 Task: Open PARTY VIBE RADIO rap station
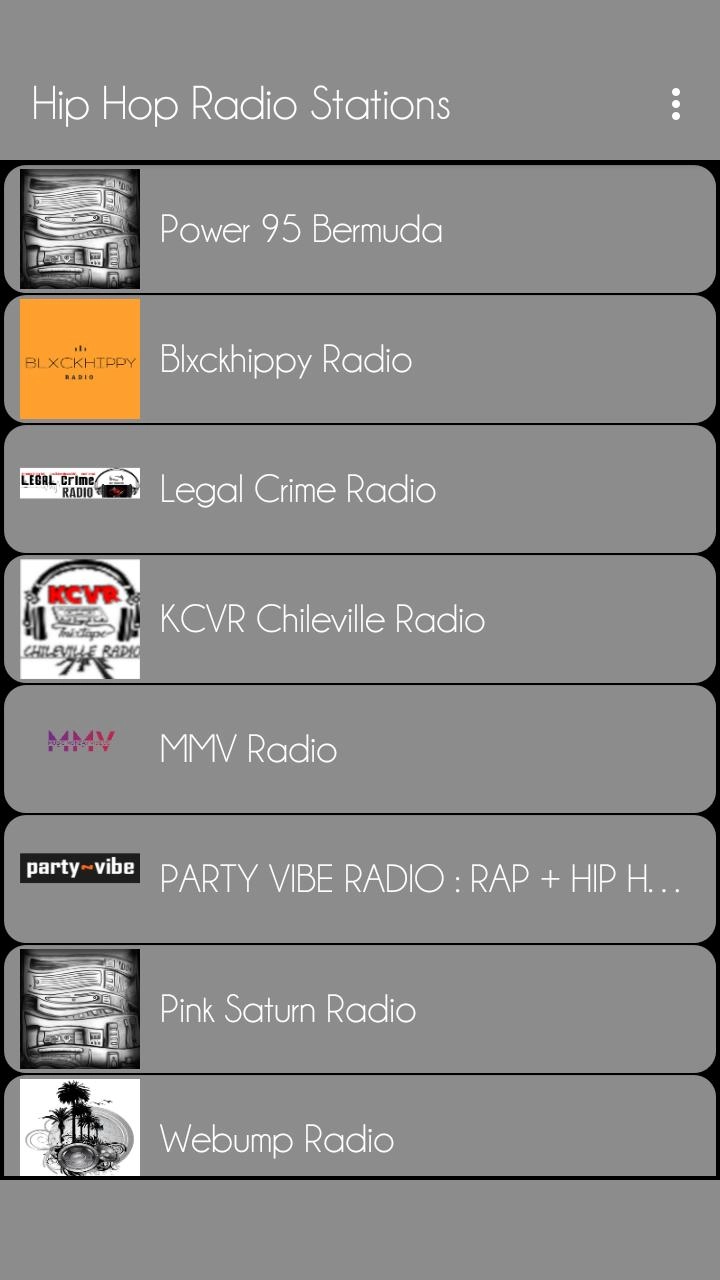pos(360,879)
